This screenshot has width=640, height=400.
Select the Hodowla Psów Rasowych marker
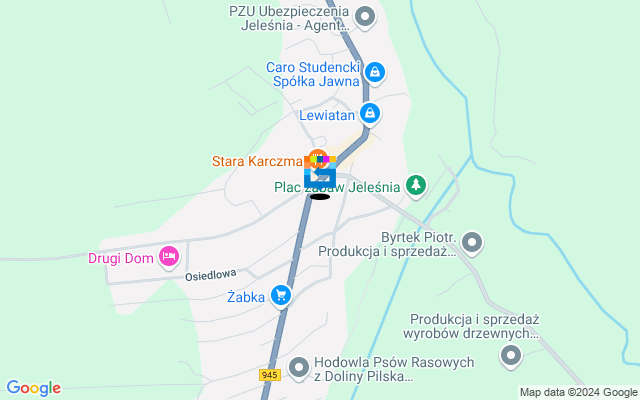pos(298,367)
